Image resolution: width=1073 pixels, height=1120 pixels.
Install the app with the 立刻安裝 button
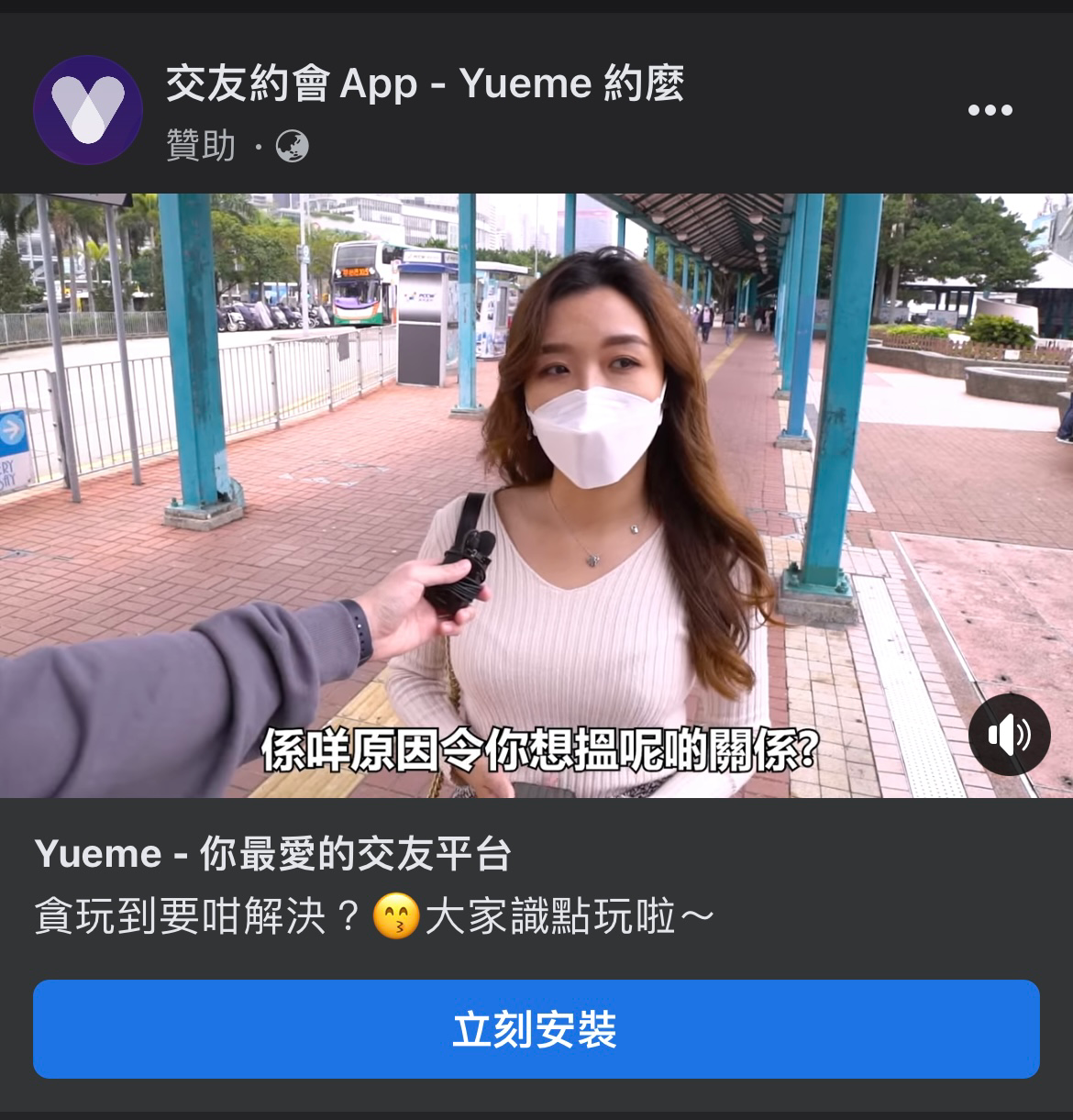[x=536, y=1031]
